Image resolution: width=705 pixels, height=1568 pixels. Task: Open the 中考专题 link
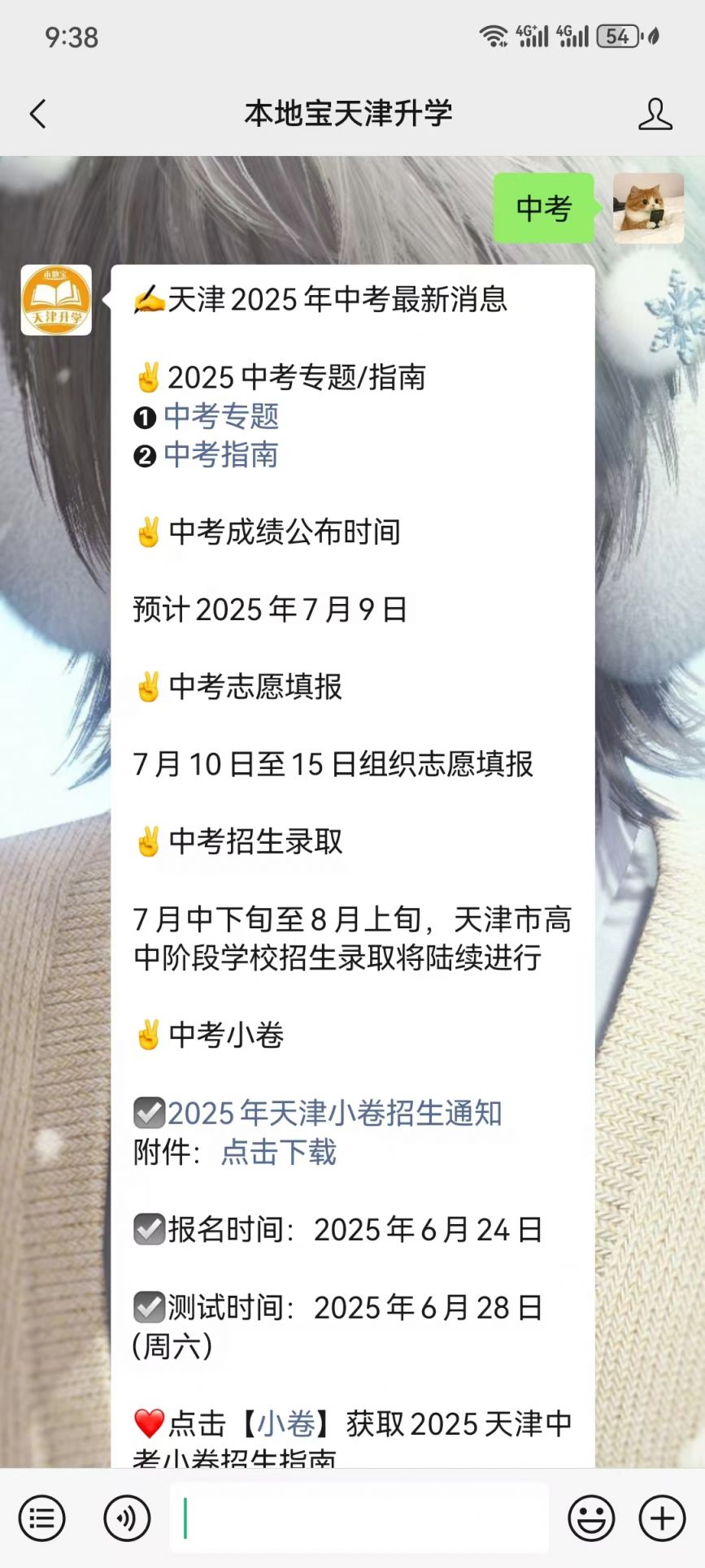coord(221,416)
